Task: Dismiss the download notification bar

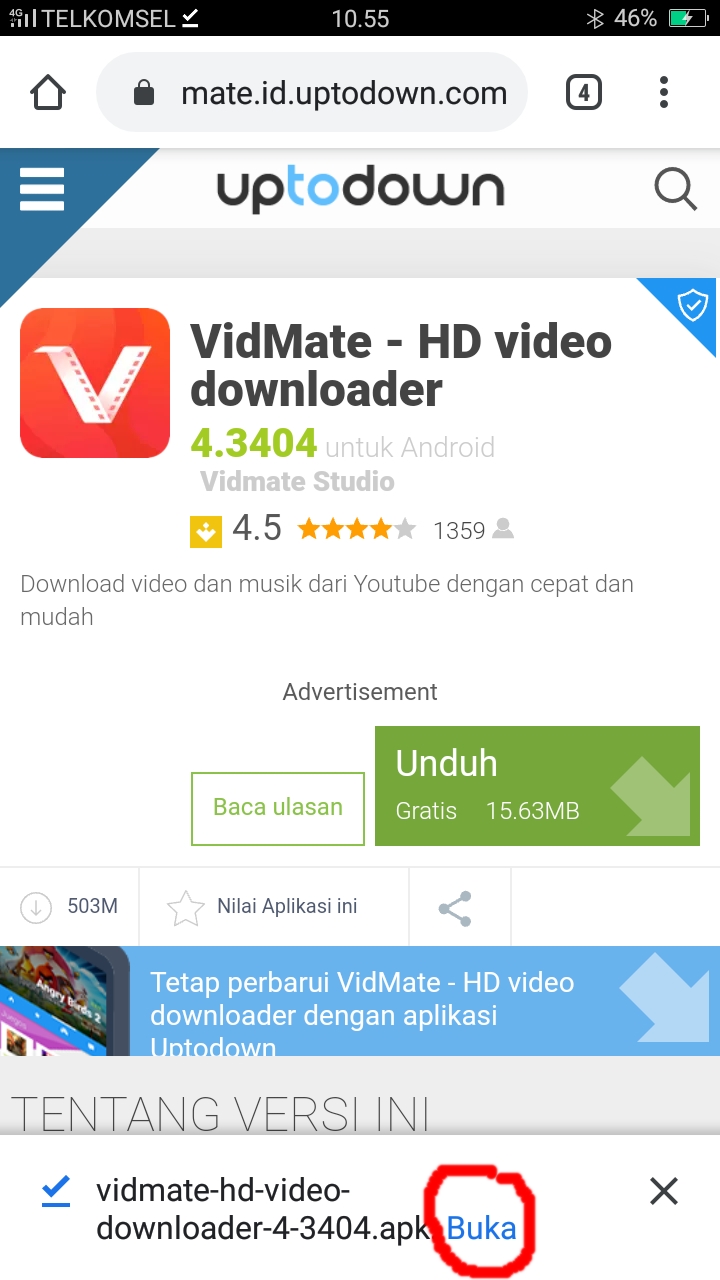Action: pos(664,1191)
